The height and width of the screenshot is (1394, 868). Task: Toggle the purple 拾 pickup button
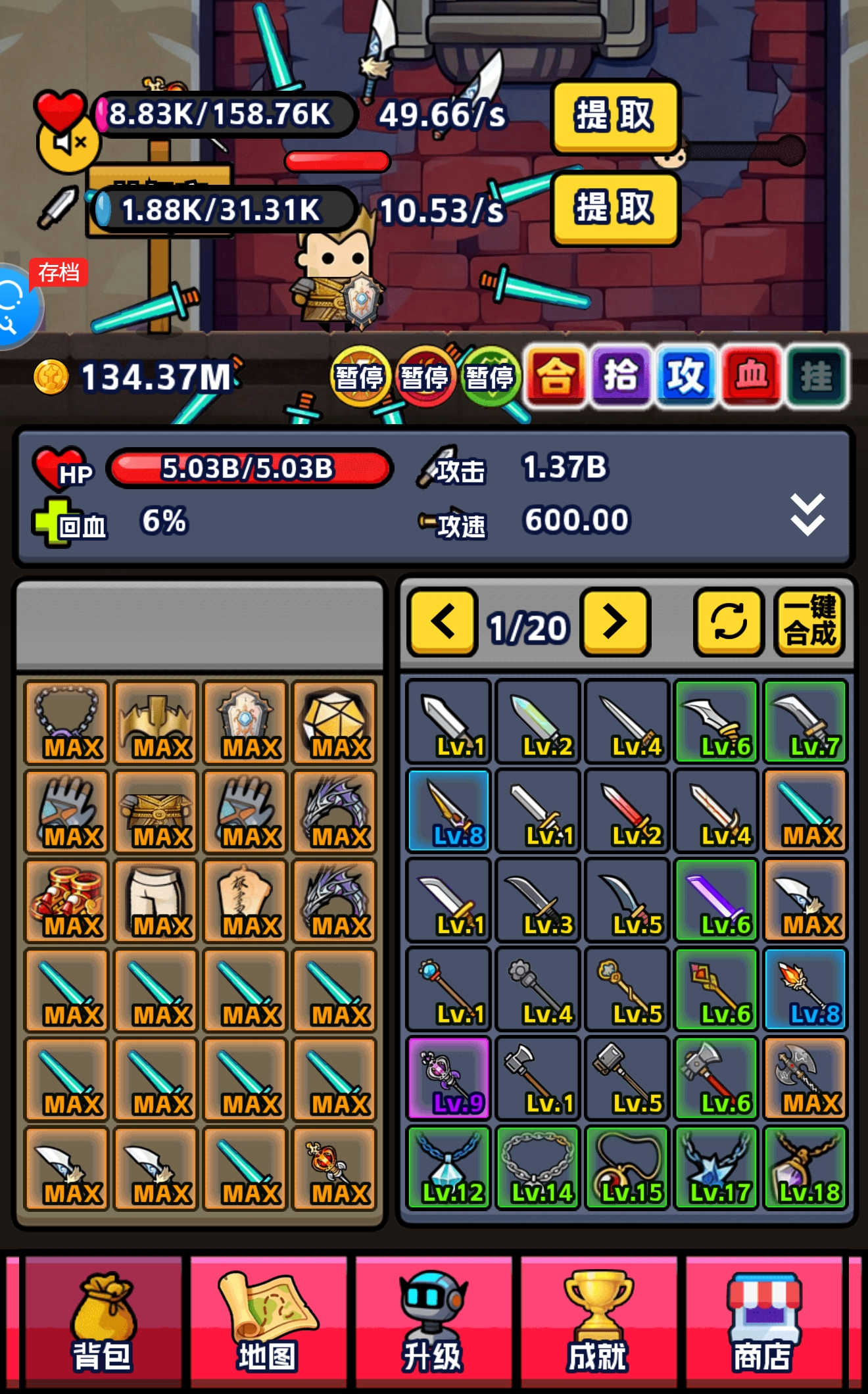pyautogui.click(x=621, y=377)
